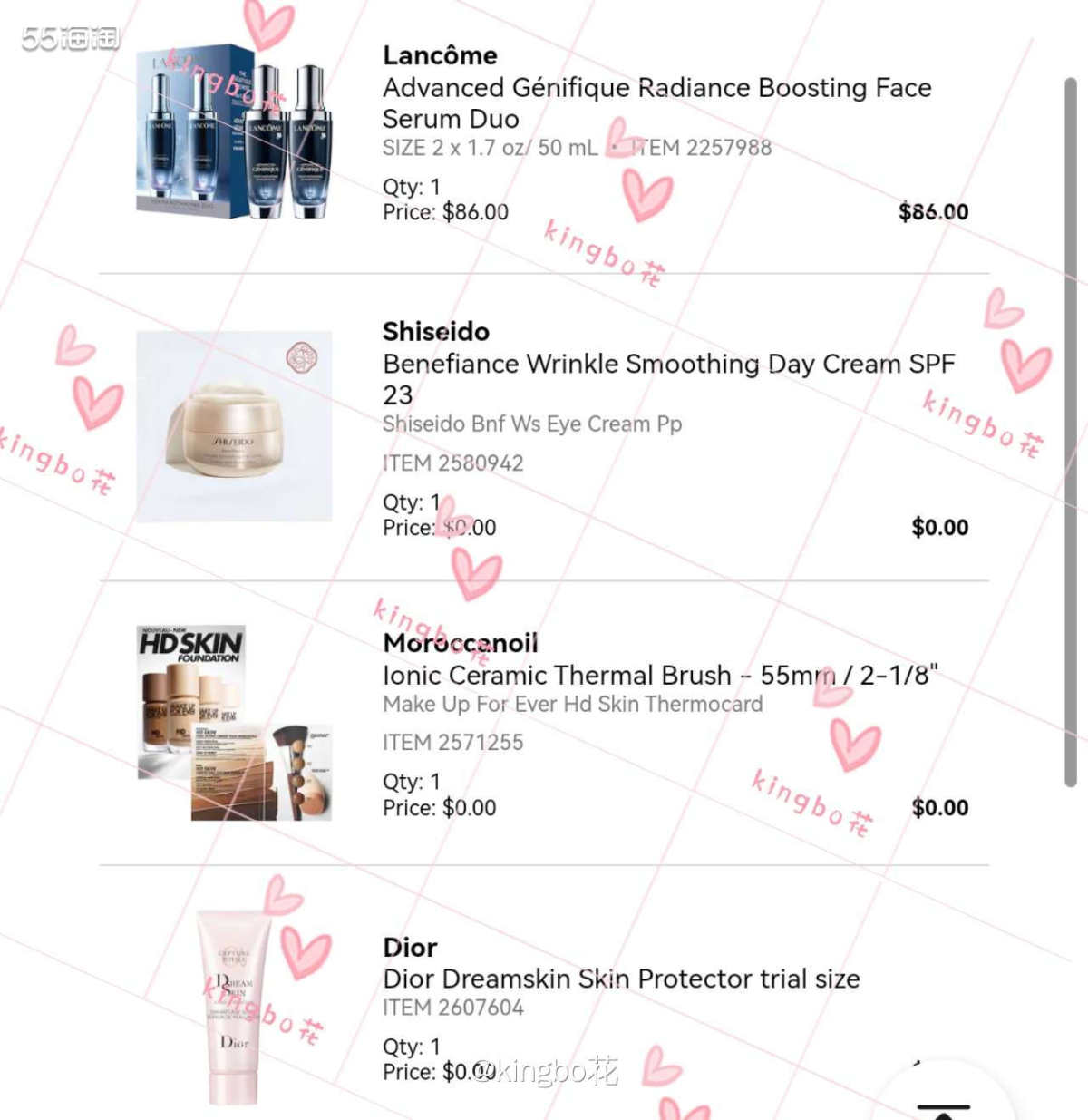Open the Lancôme Génifique Serum Duo product image
This screenshot has width=1088, height=1120.
tap(234, 131)
